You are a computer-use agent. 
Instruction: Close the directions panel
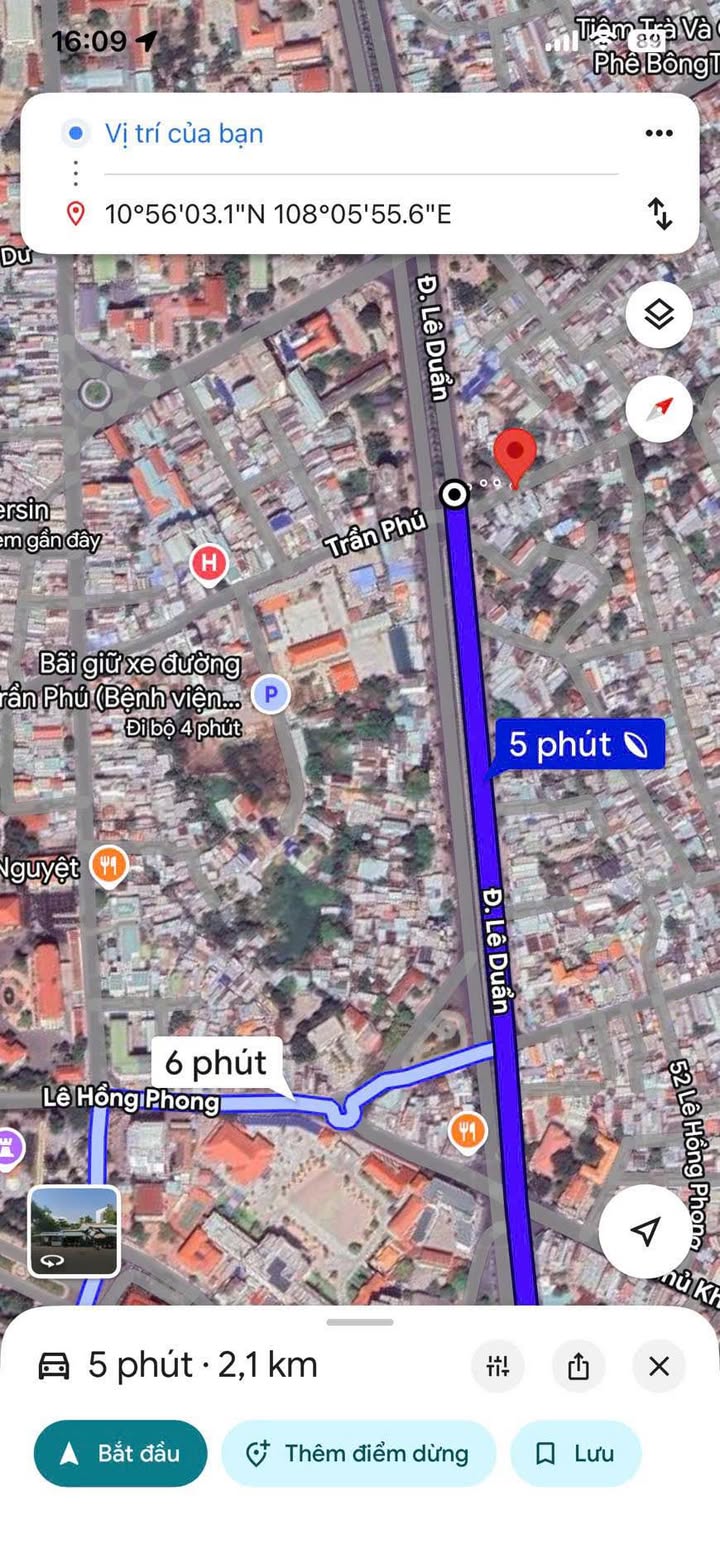point(659,1366)
